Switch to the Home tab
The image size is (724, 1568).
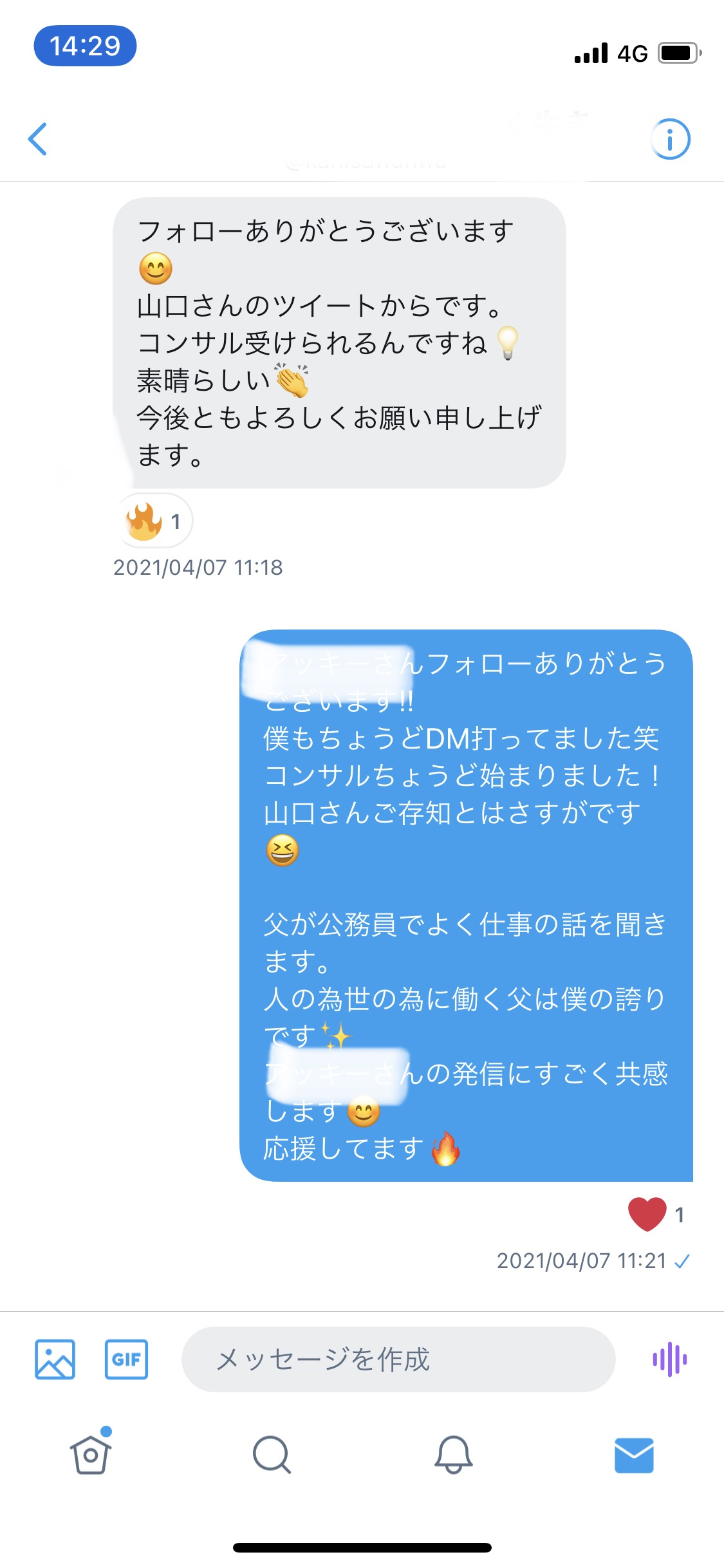point(91,1453)
